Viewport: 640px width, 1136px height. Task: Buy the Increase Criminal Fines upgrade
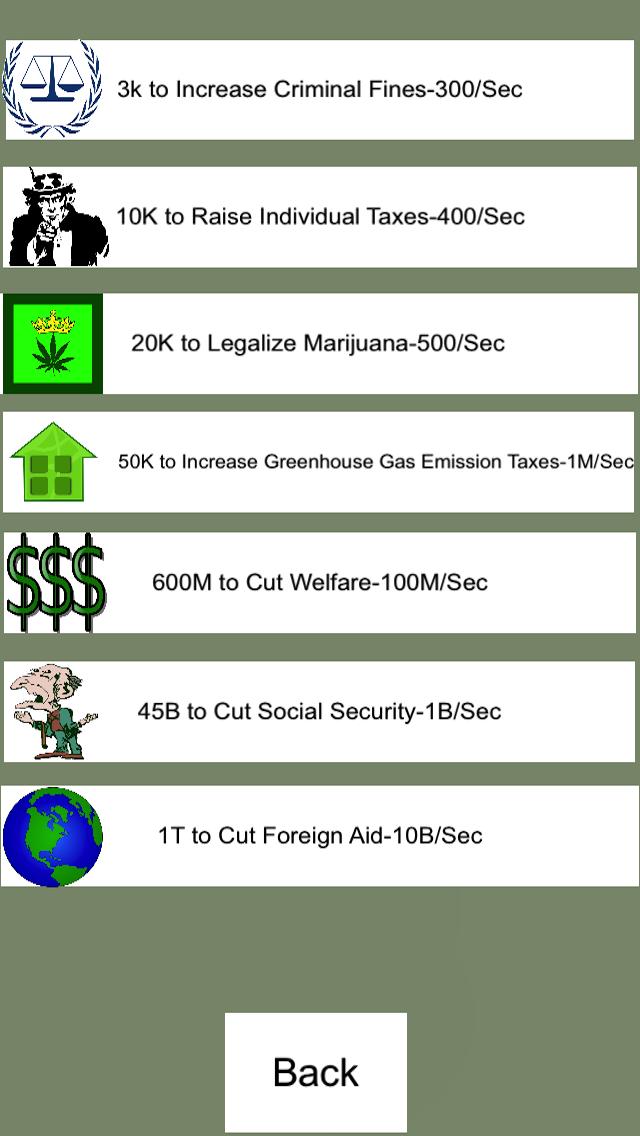point(320,89)
